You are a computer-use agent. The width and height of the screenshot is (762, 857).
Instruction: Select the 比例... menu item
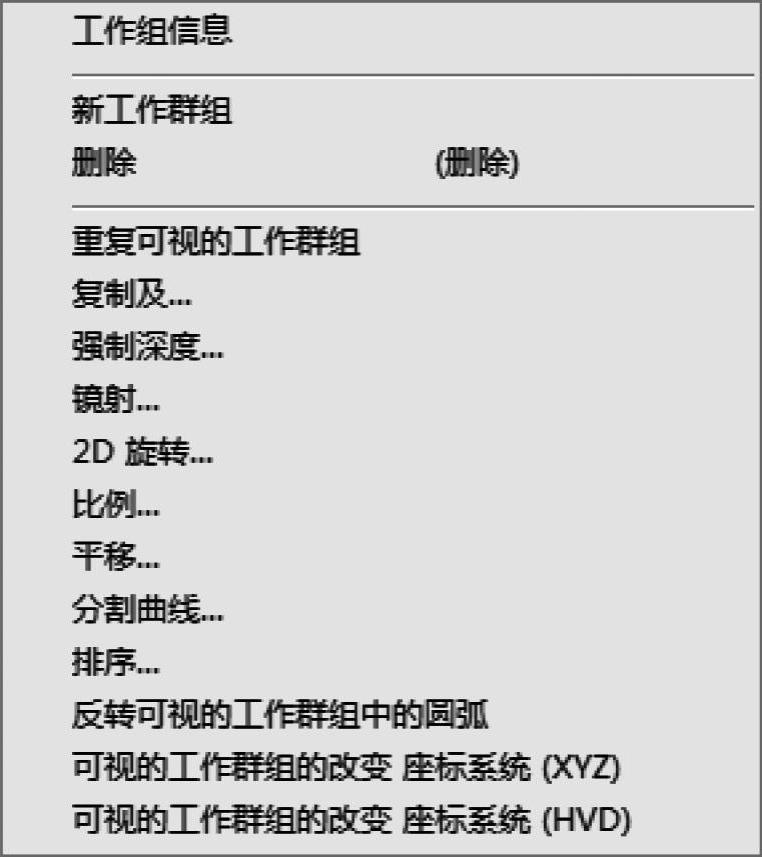point(116,506)
